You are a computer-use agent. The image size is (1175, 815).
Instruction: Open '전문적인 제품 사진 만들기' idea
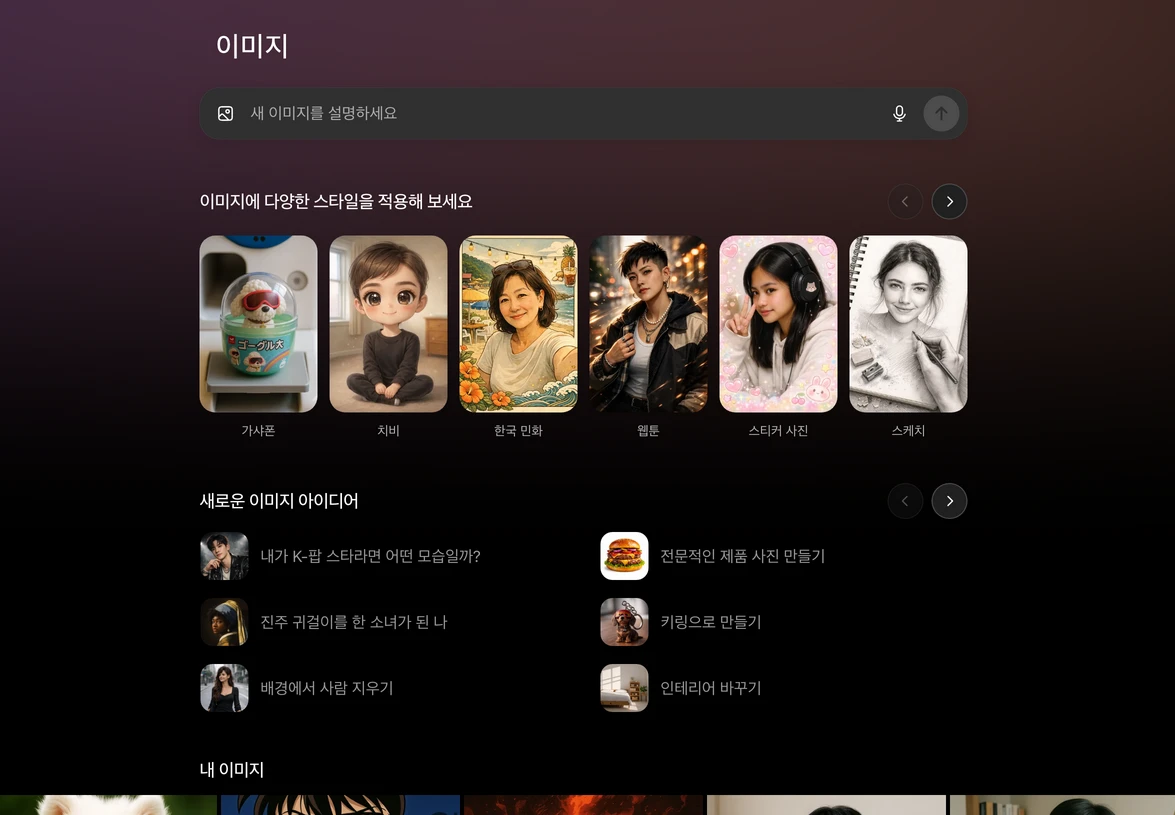[742, 556]
